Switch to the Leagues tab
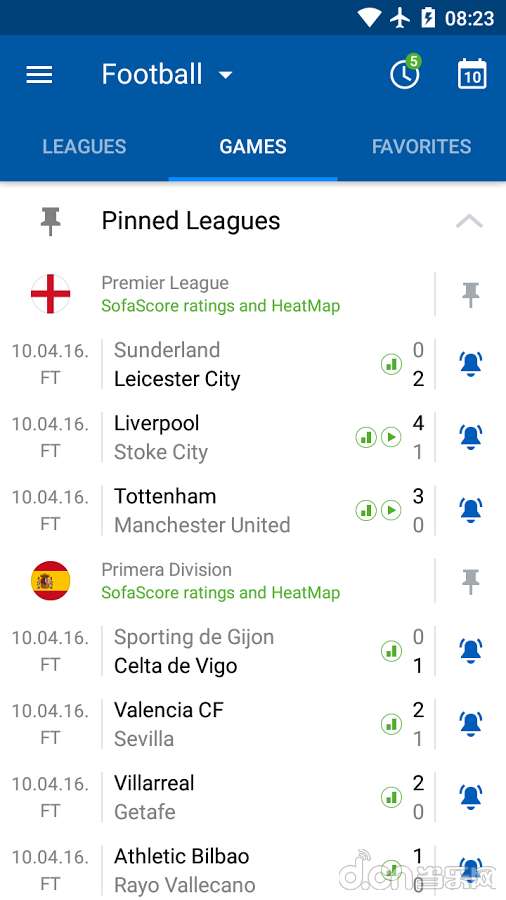The height and width of the screenshot is (900, 506). pyautogui.click(x=84, y=146)
